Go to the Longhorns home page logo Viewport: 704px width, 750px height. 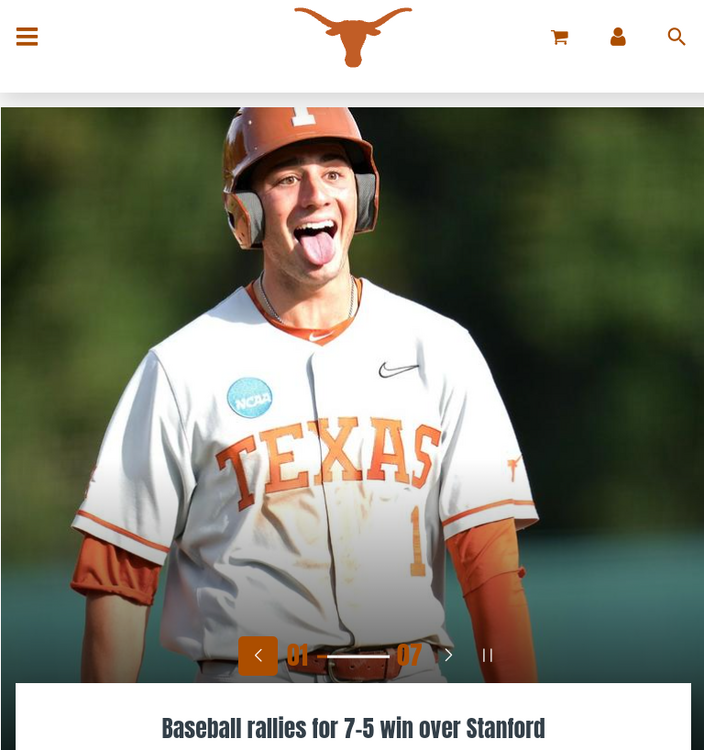(352, 36)
